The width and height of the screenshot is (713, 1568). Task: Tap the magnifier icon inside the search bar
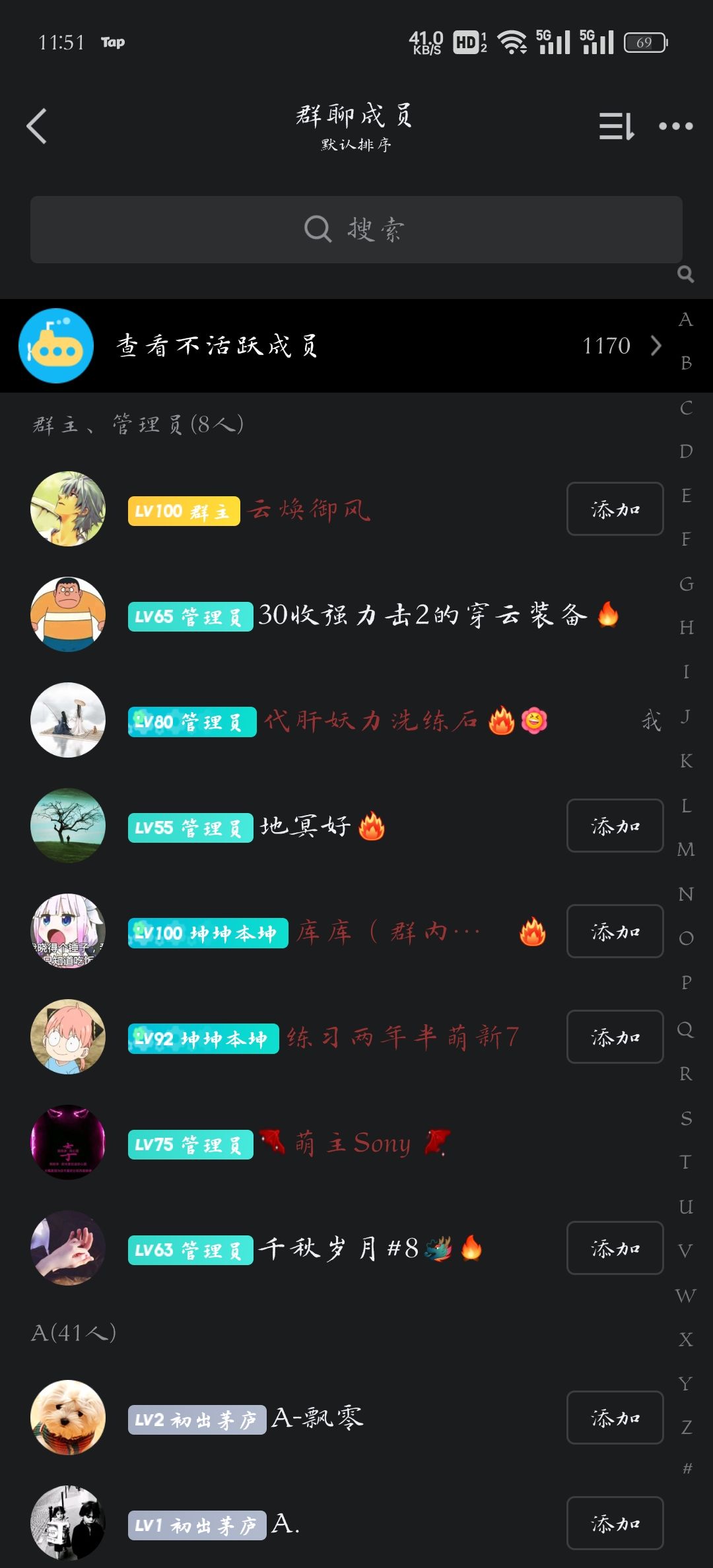pos(319,230)
